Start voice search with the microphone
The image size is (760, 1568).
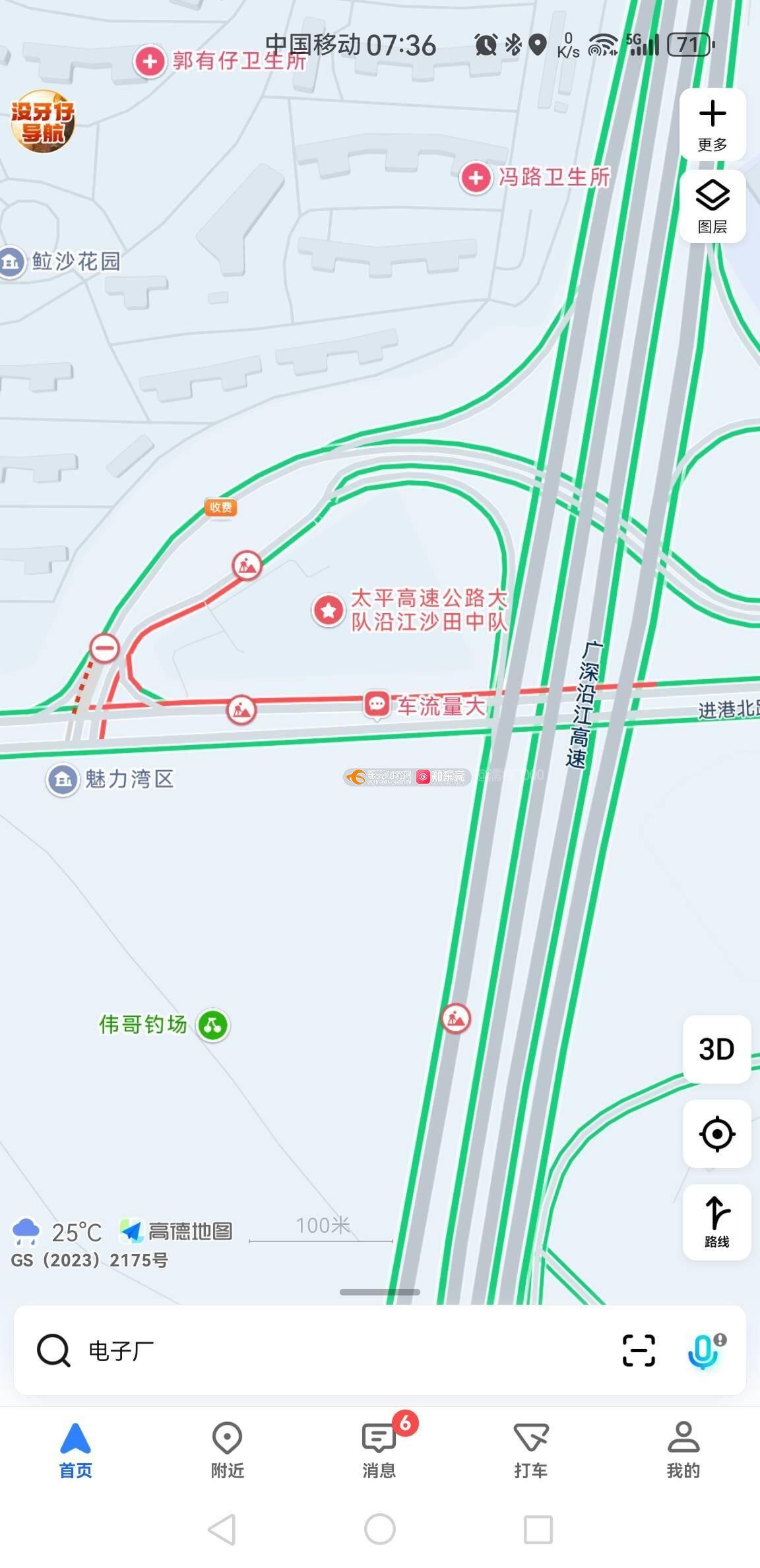(705, 1350)
